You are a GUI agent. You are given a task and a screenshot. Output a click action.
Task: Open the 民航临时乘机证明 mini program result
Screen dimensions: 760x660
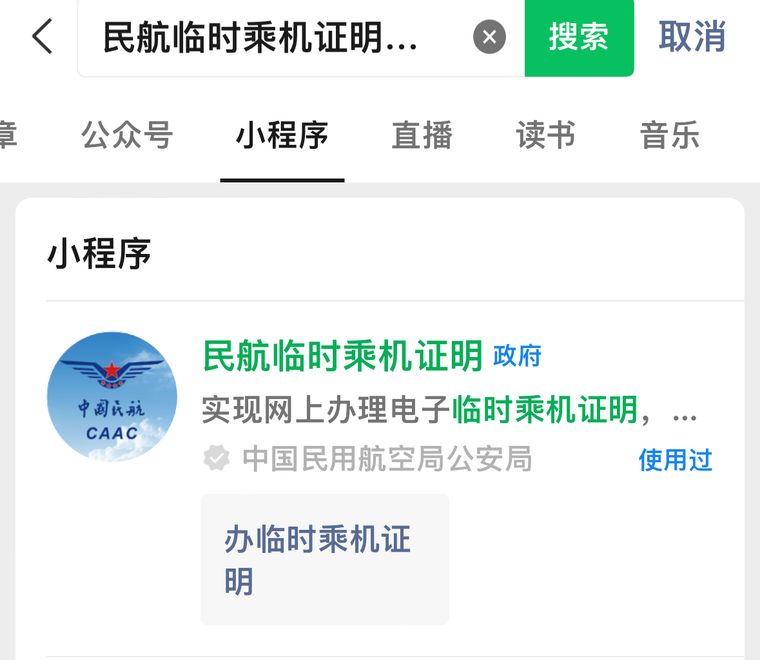[x=342, y=355]
